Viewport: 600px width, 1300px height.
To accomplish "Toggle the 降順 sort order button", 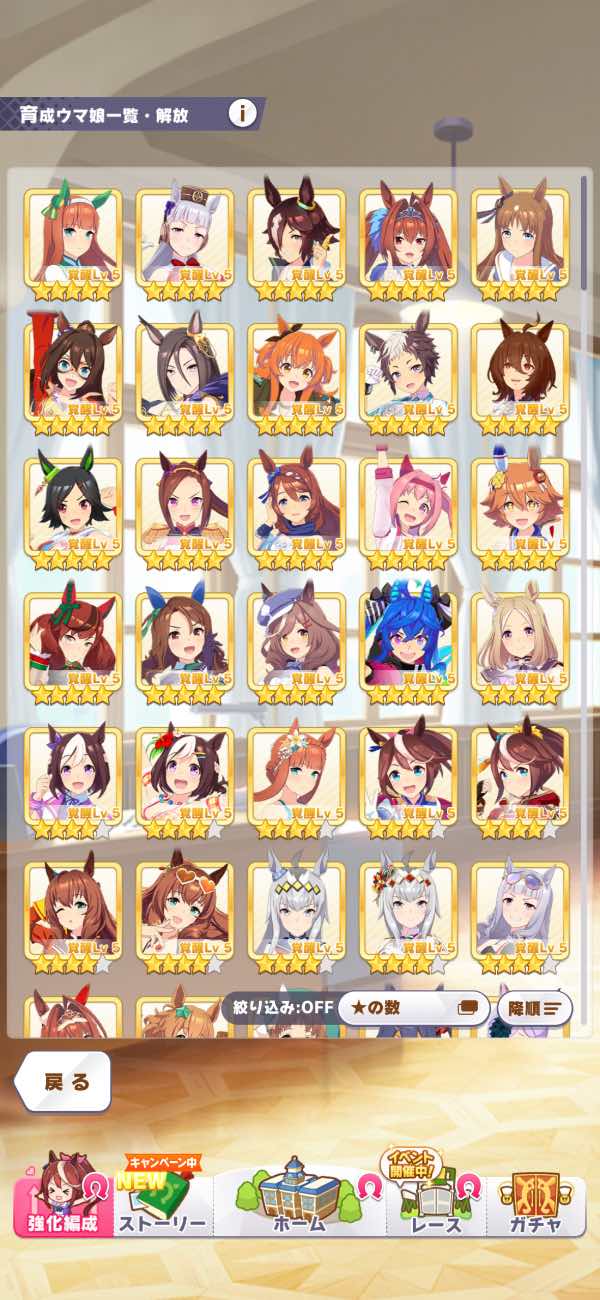I will [534, 1008].
